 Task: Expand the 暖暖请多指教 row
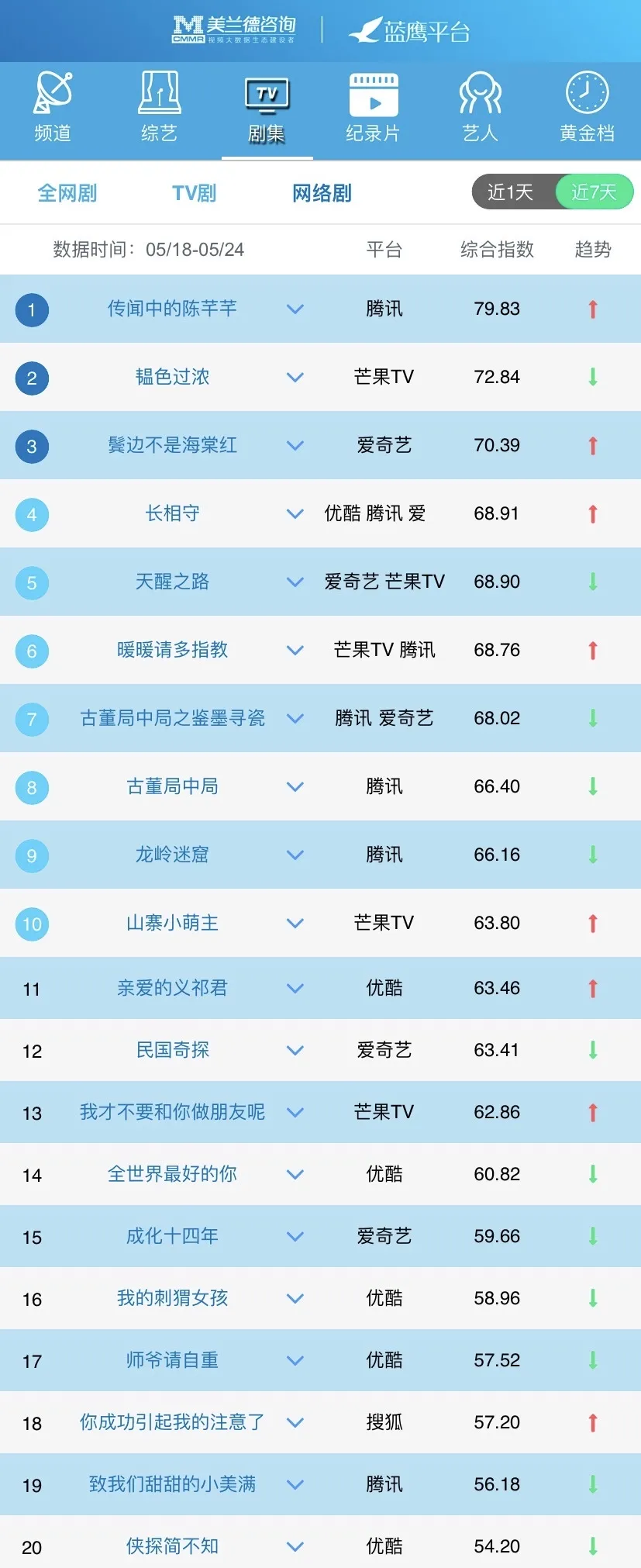tap(295, 650)
